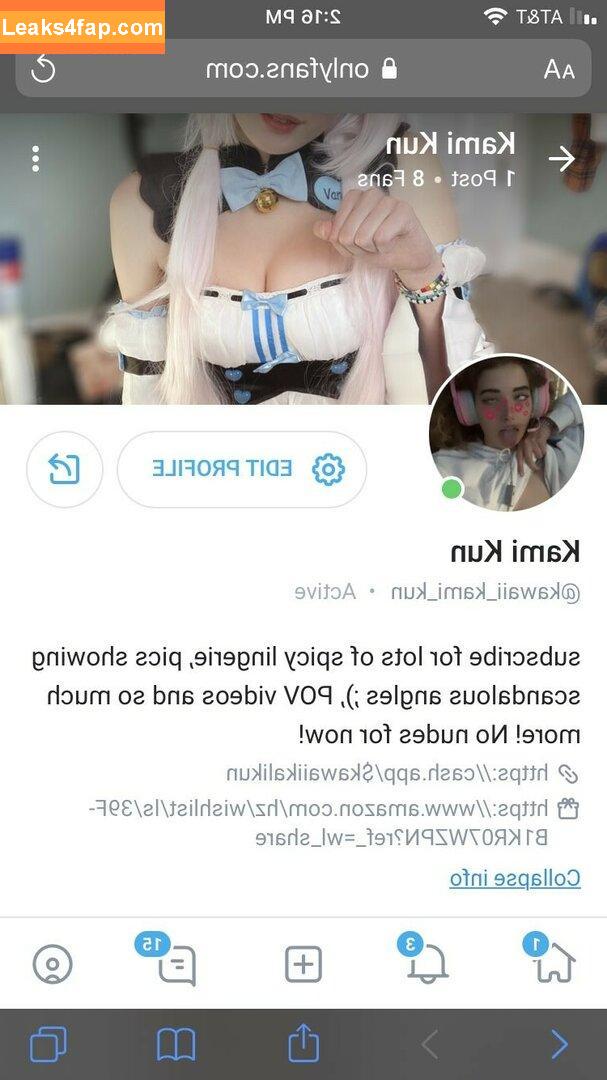Tap the Edit Profile button

click(242, 469)
